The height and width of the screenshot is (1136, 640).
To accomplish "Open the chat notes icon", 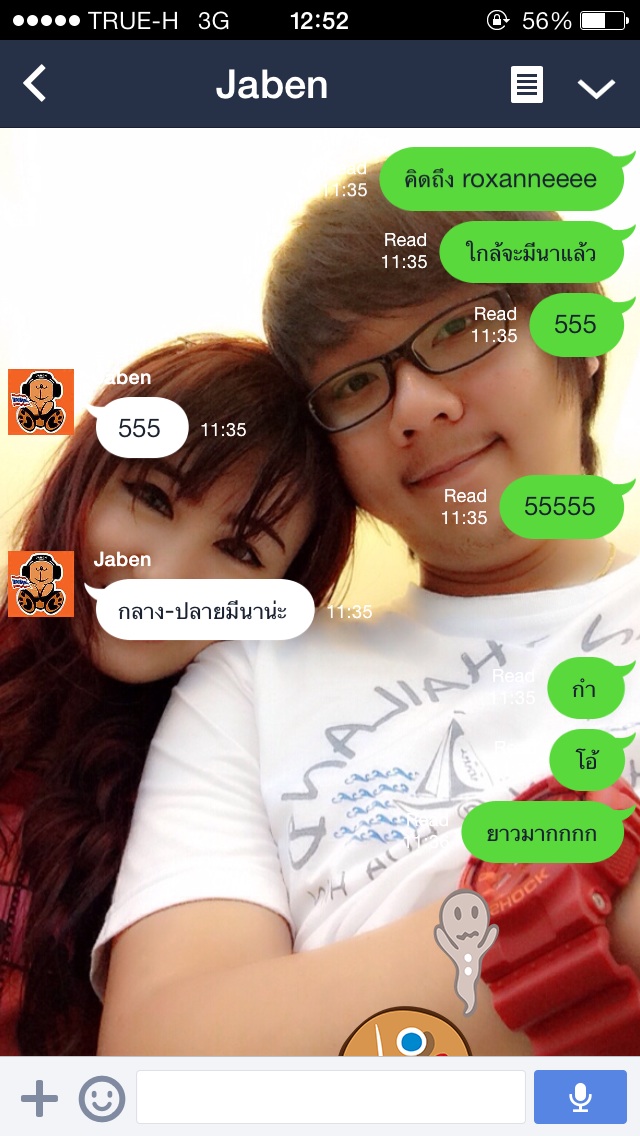I will pyautogui.click(x=527, y=85).
